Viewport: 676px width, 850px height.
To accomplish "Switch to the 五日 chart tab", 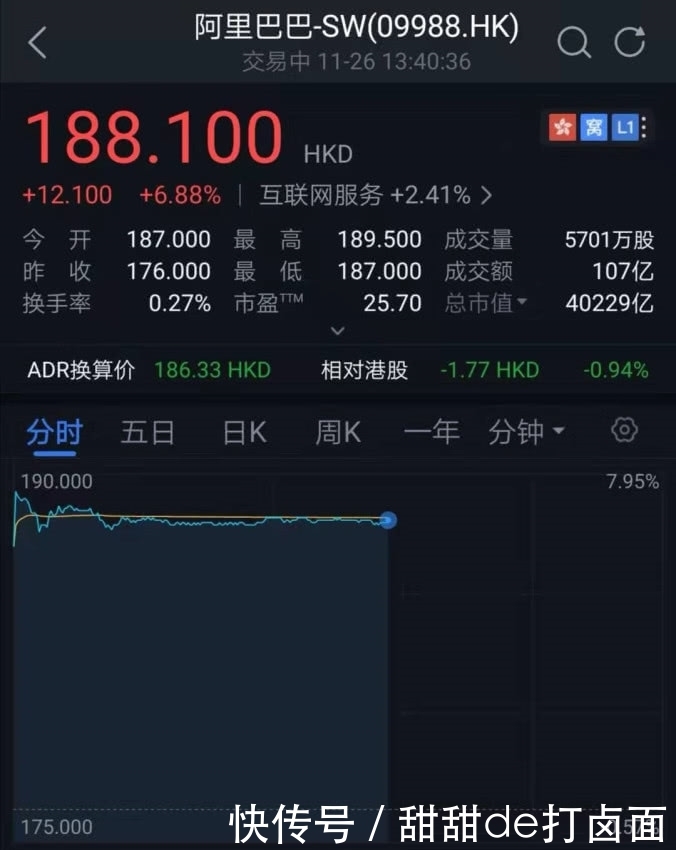I will coord(148,432).
